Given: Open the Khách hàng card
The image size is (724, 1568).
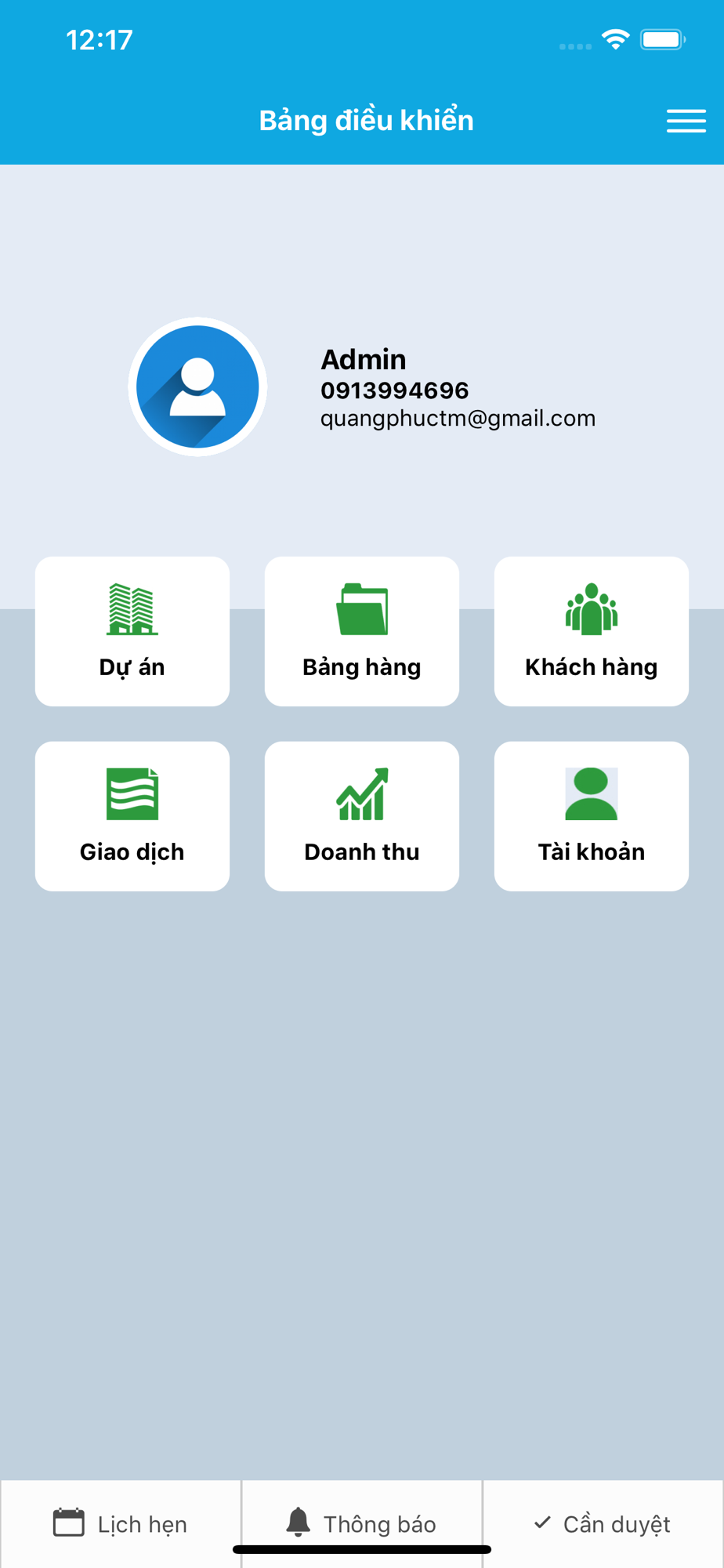Looking at the screenshot, I should pyautogui.click(x=592, y=631).
